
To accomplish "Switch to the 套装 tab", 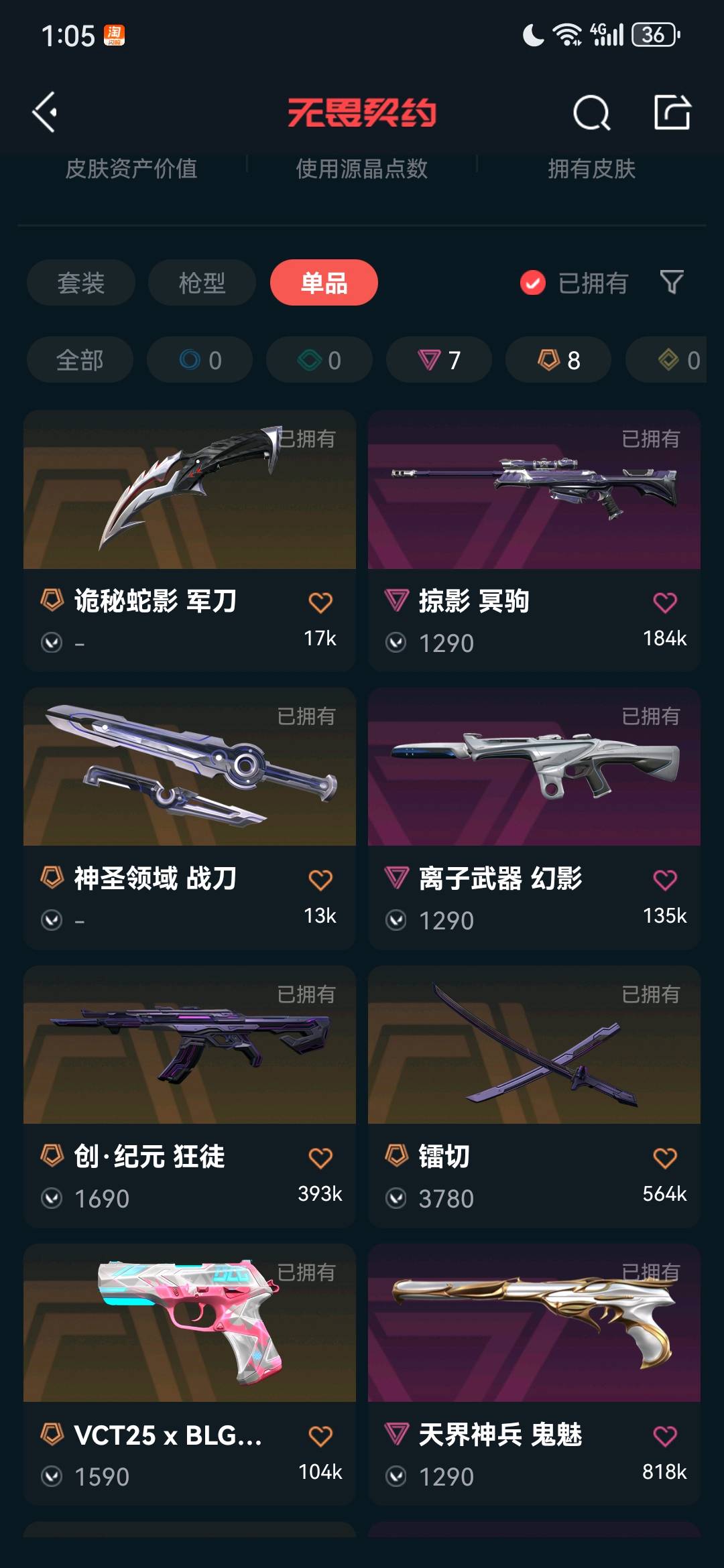I will (x=81, y=283).
